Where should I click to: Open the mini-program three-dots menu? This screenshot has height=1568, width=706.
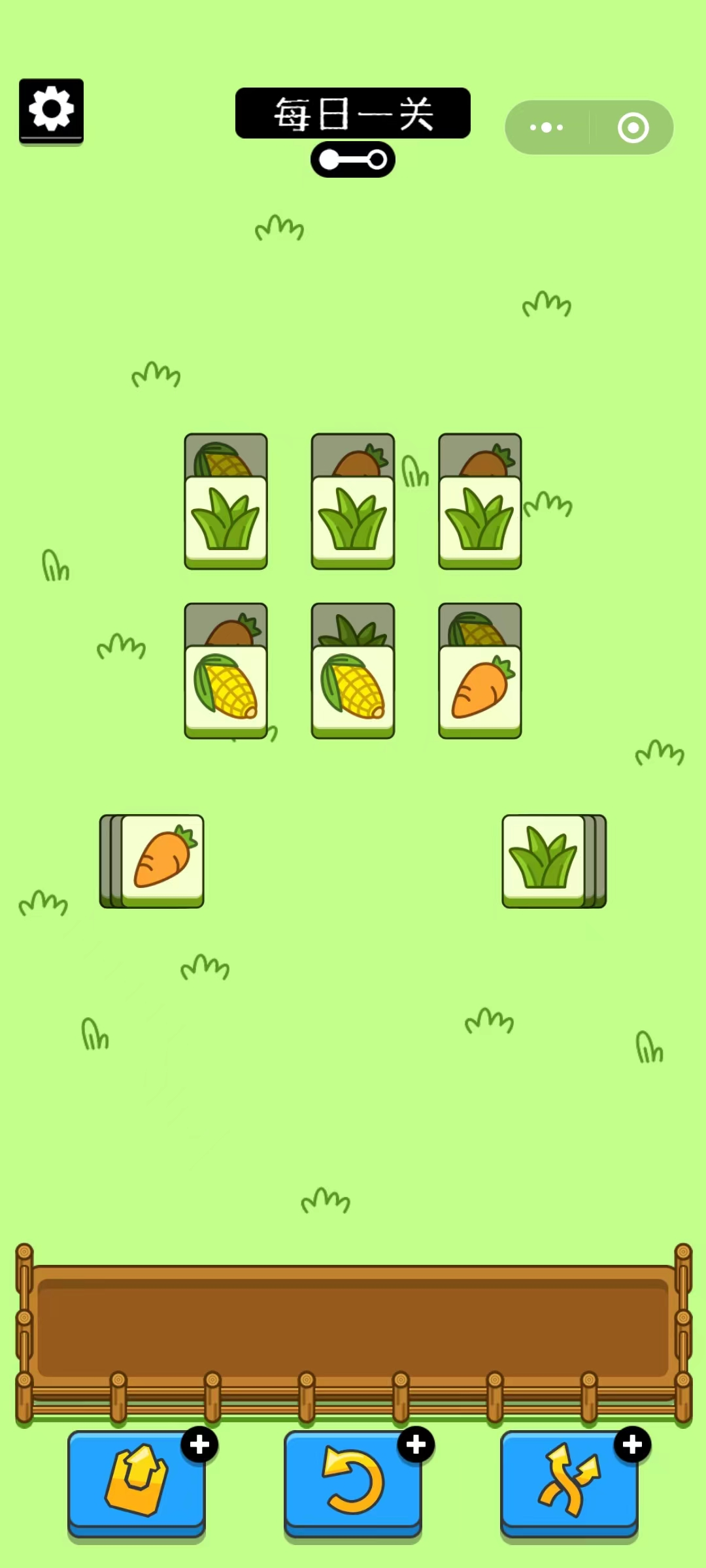pyautogui.click(x=546, y=127)
